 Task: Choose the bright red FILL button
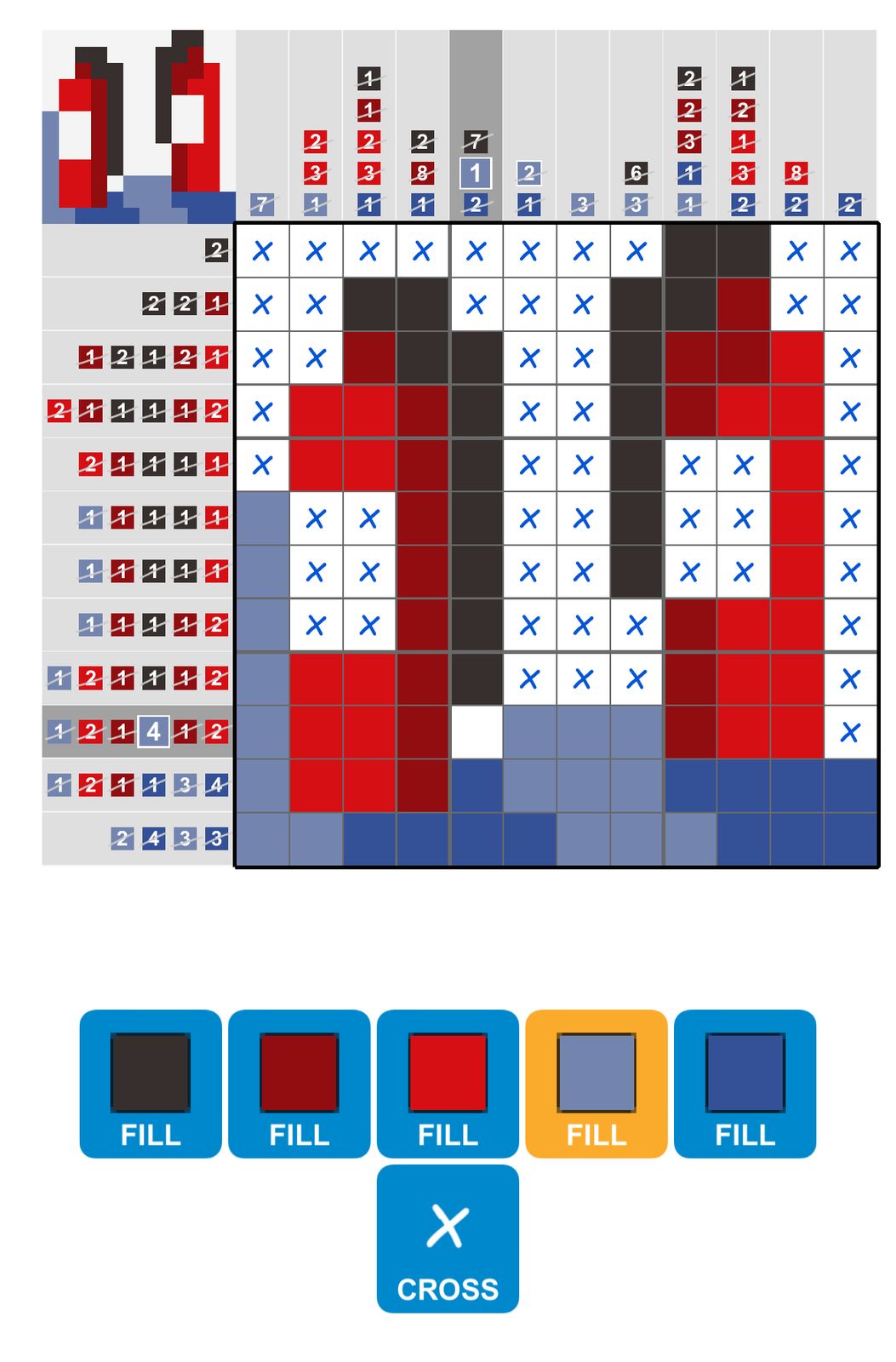[448, 1083]
